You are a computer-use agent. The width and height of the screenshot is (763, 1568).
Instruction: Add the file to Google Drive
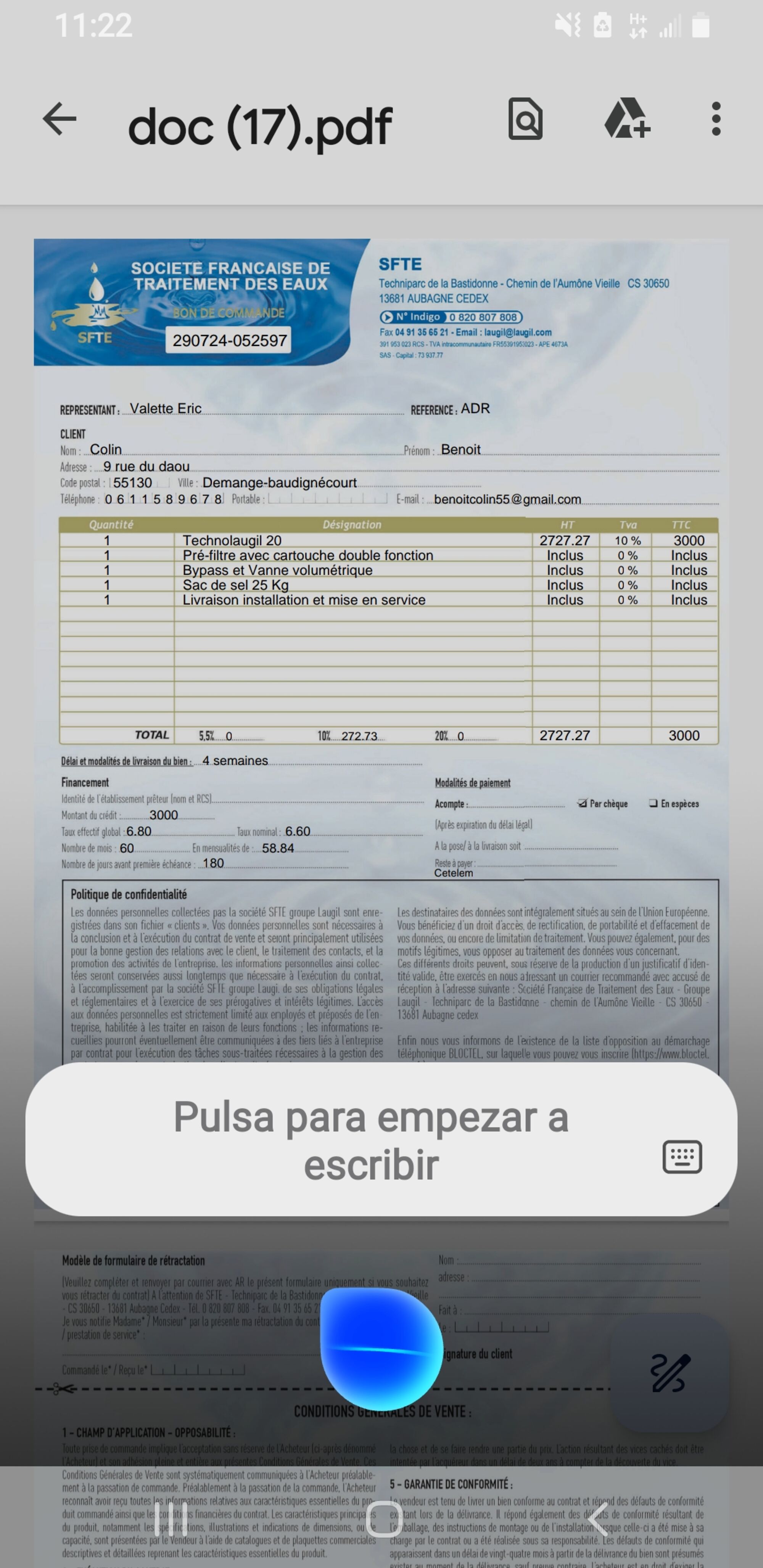click(626, 119)
